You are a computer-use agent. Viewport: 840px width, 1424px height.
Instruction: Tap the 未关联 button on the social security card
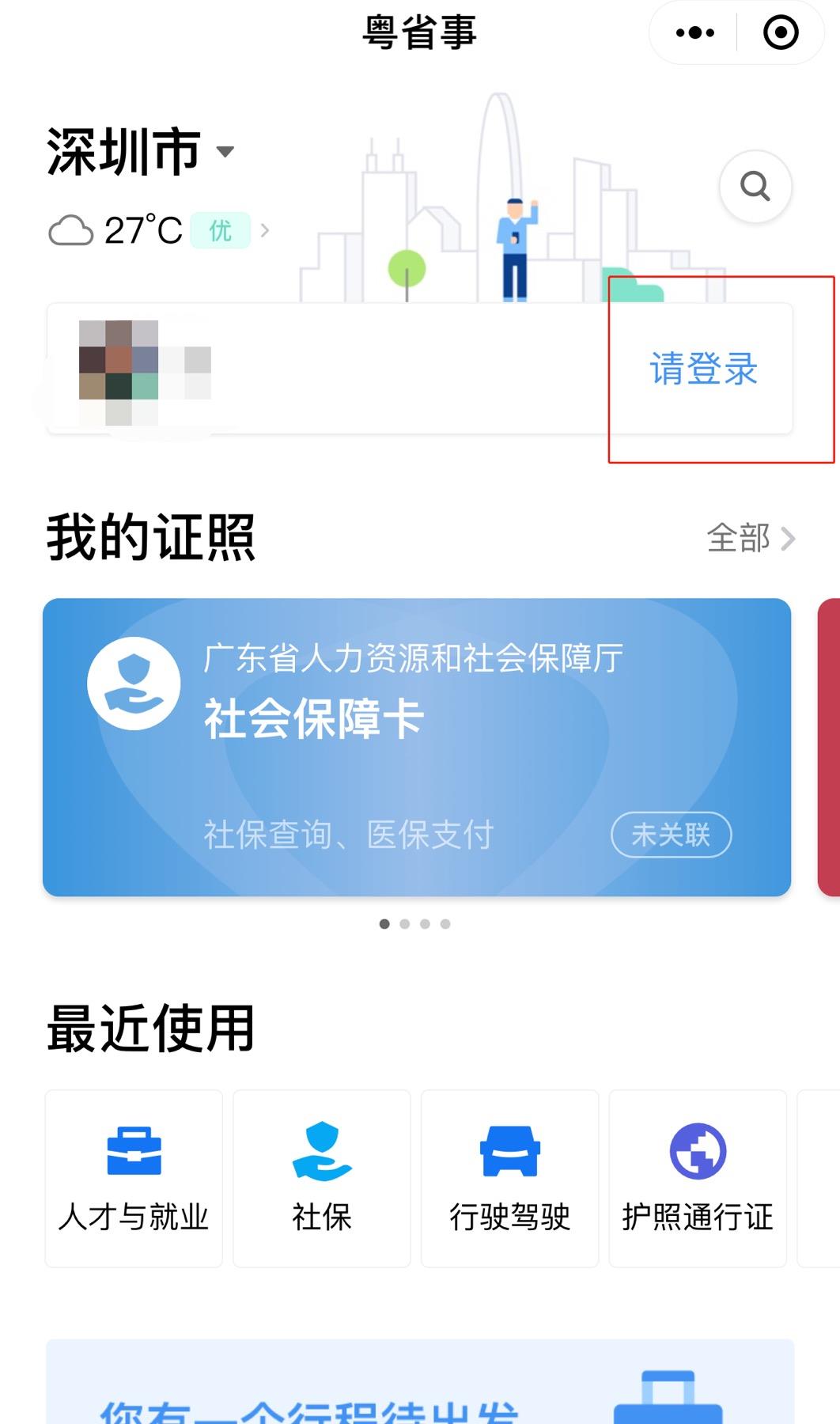(671, 834)
